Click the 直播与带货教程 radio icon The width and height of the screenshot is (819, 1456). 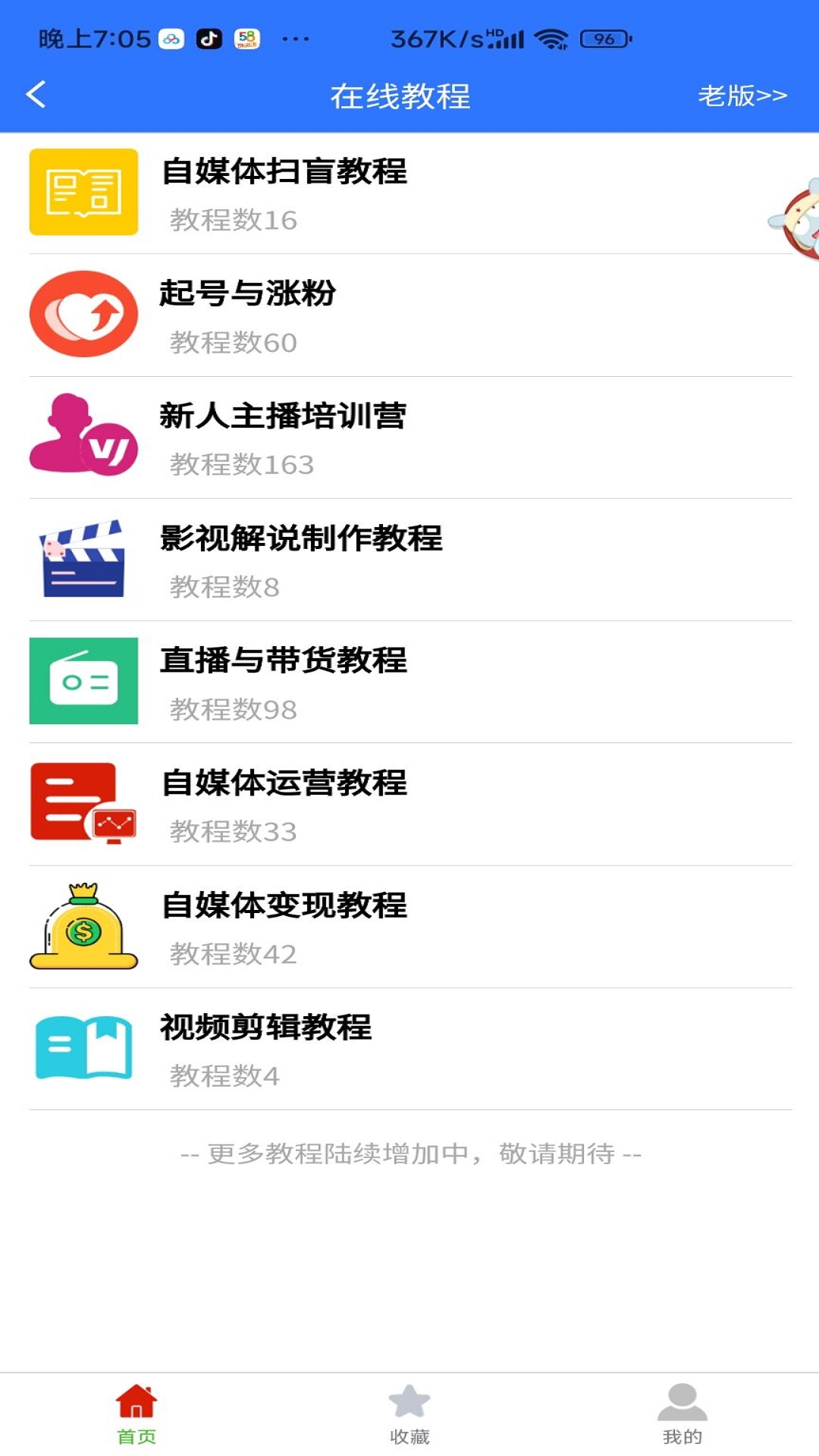[82, 680]
